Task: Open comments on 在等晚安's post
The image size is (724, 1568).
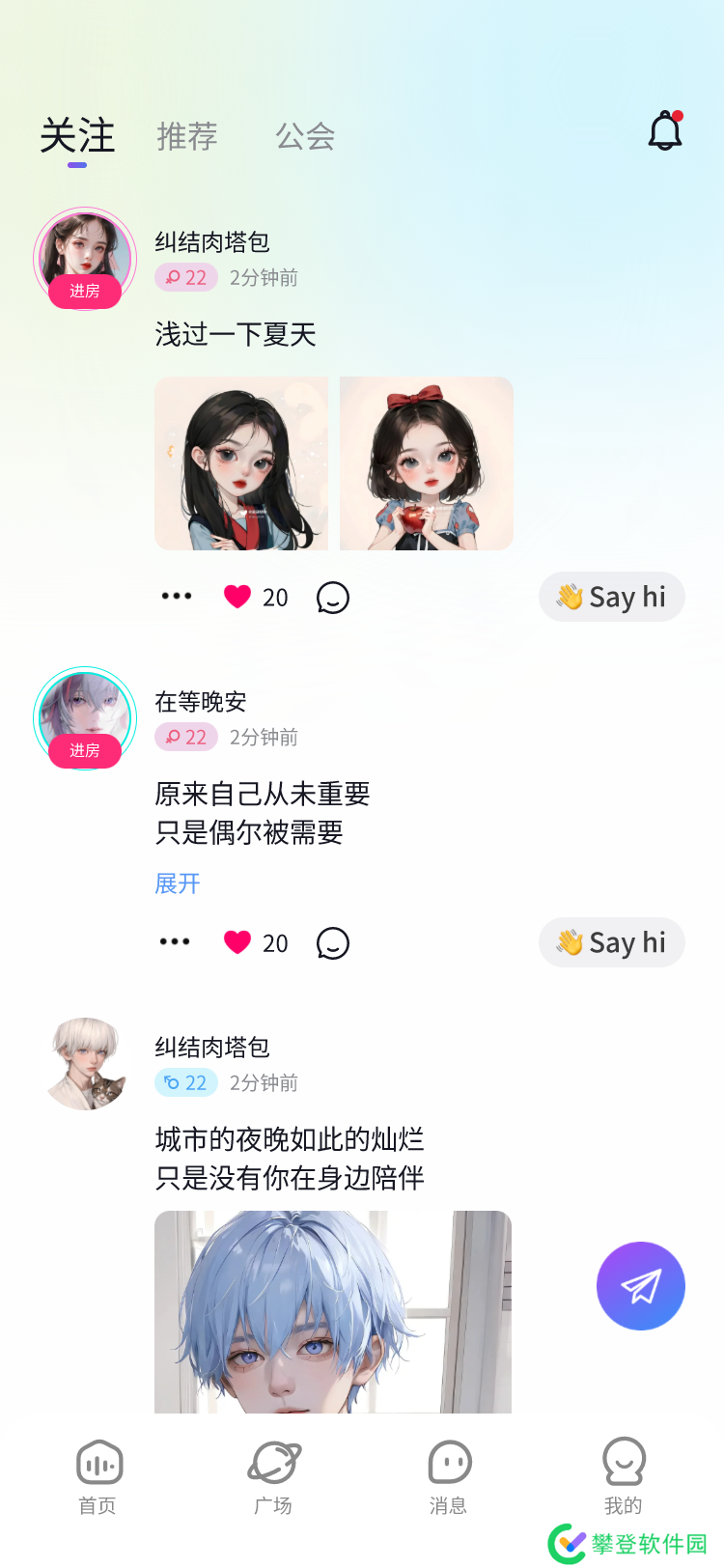Action: point(333,943)
